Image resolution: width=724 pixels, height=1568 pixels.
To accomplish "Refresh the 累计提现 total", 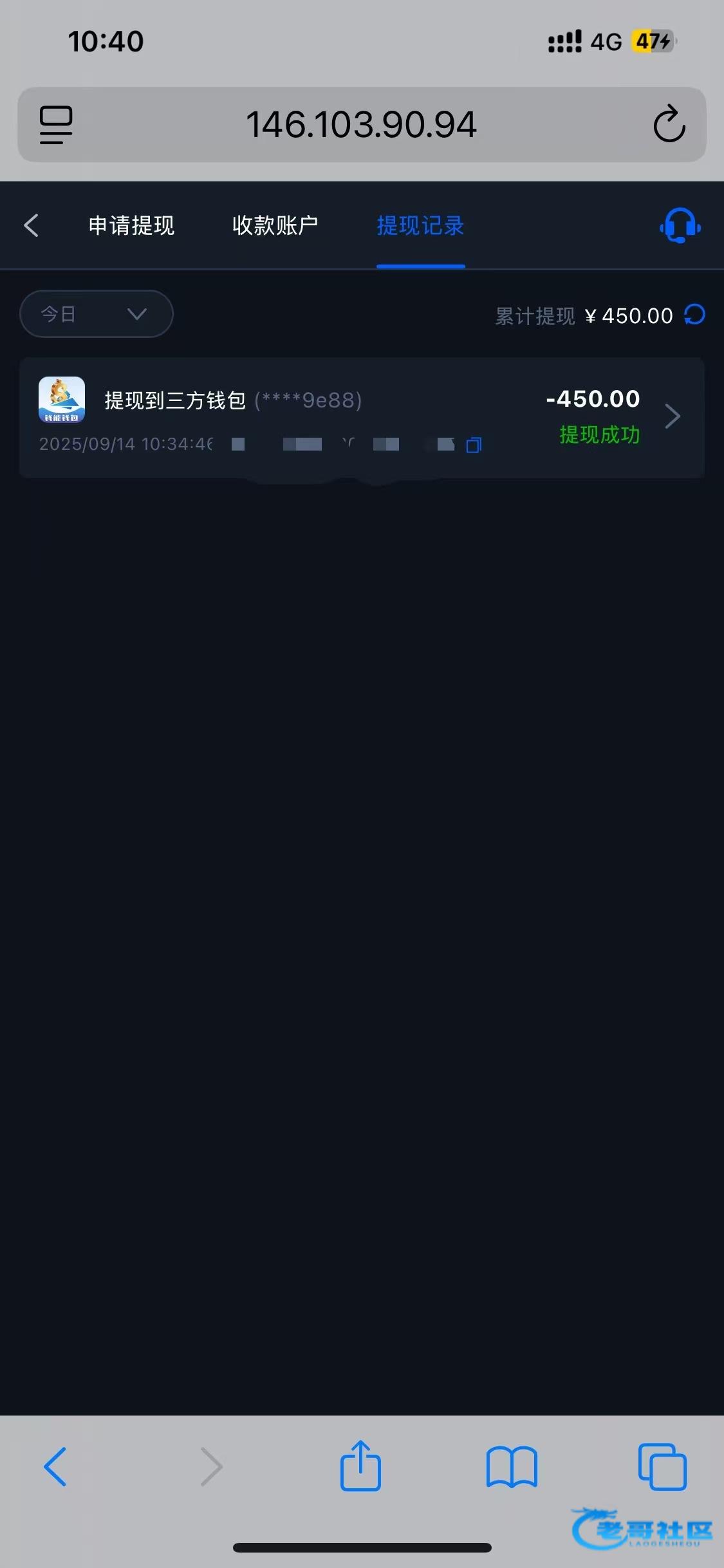I will coord(694,315).
